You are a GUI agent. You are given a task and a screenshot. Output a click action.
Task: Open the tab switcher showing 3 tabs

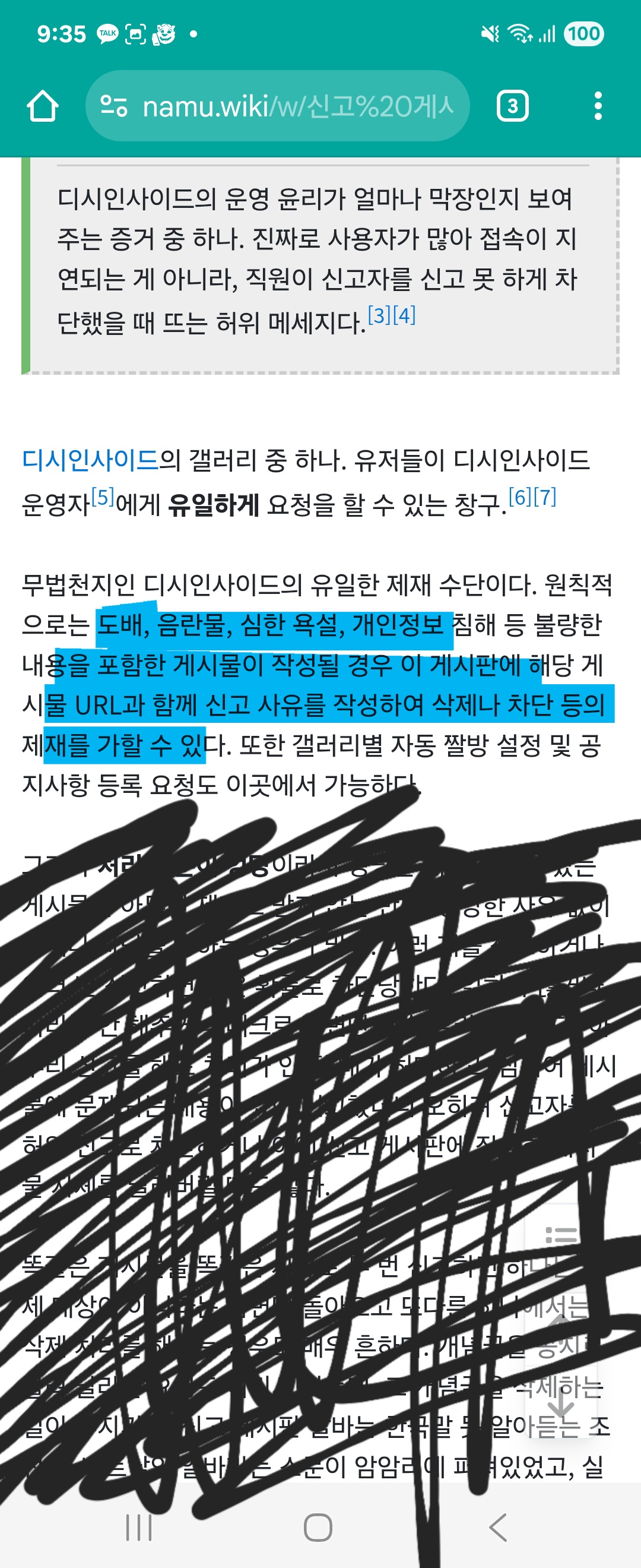coord(512,106)
